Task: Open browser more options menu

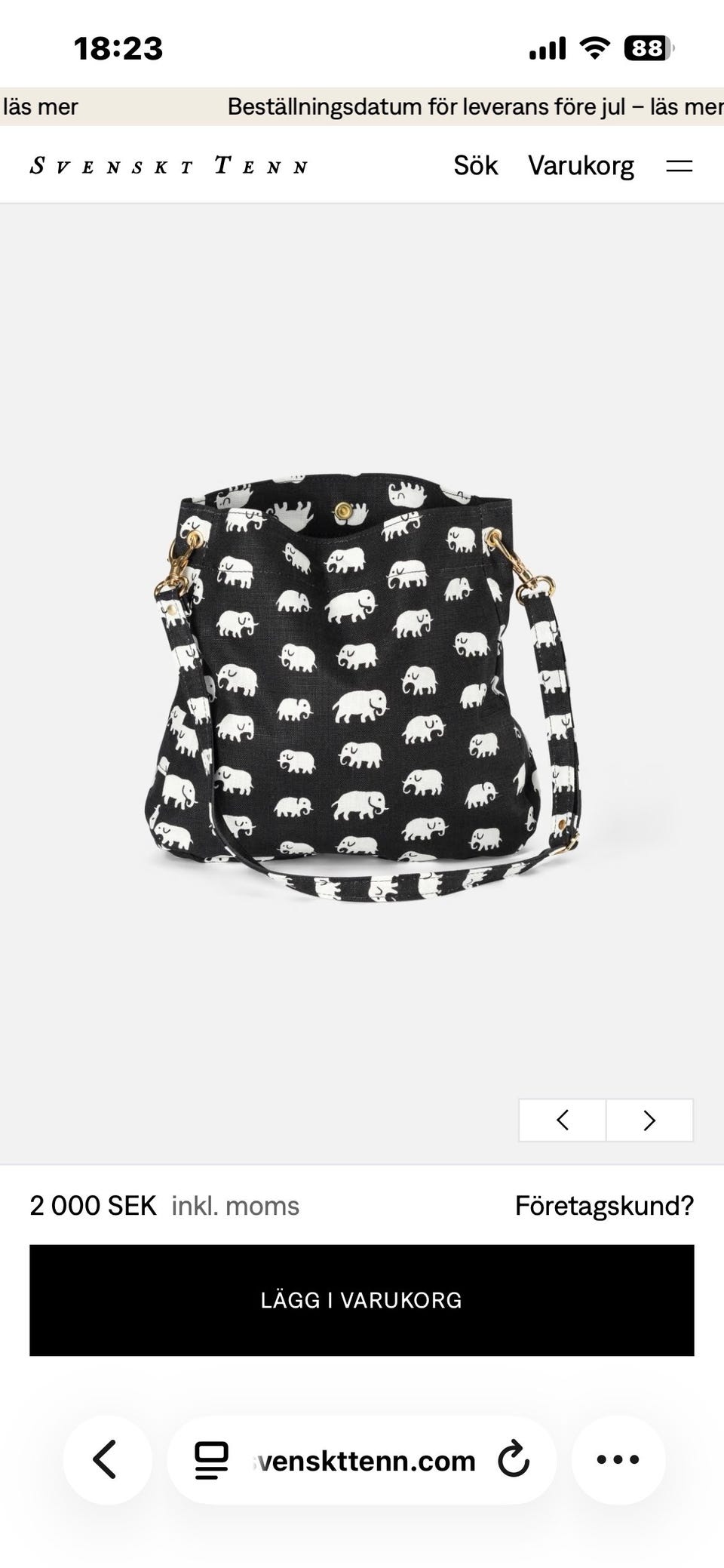Action: 618,1460
